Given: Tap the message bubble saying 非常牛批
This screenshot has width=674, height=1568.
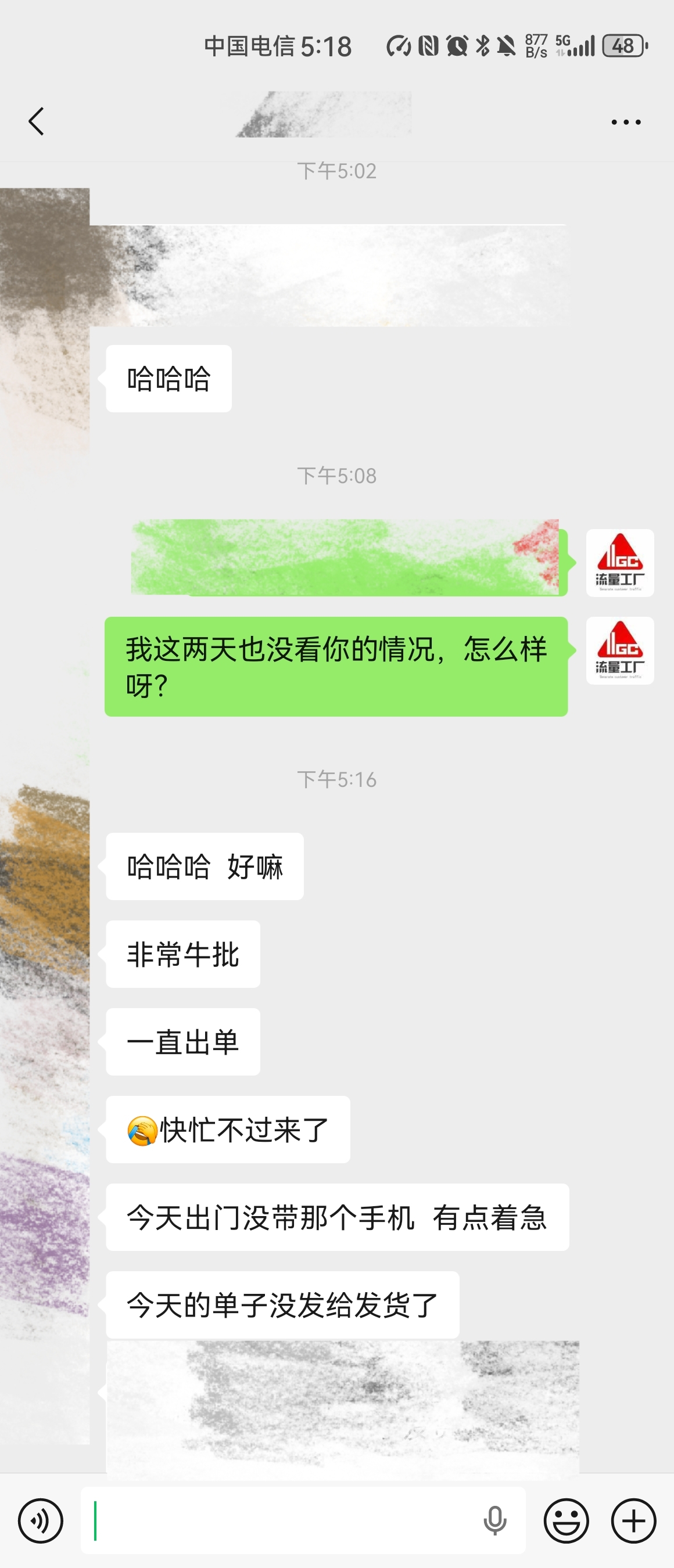Looking at the screenshot, I should 182,955.
